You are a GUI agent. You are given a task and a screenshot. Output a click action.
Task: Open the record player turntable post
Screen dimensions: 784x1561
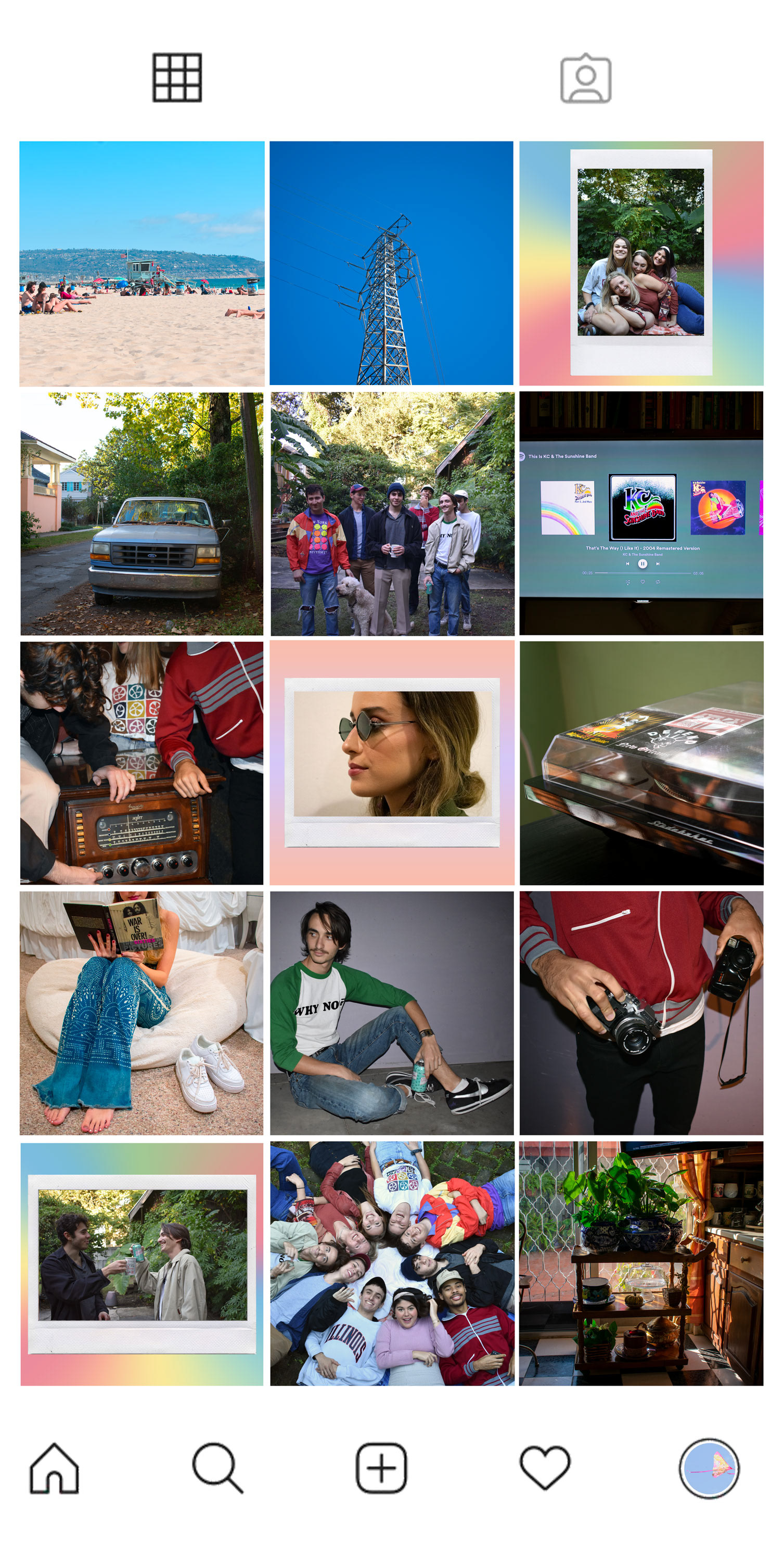(641, 763)
